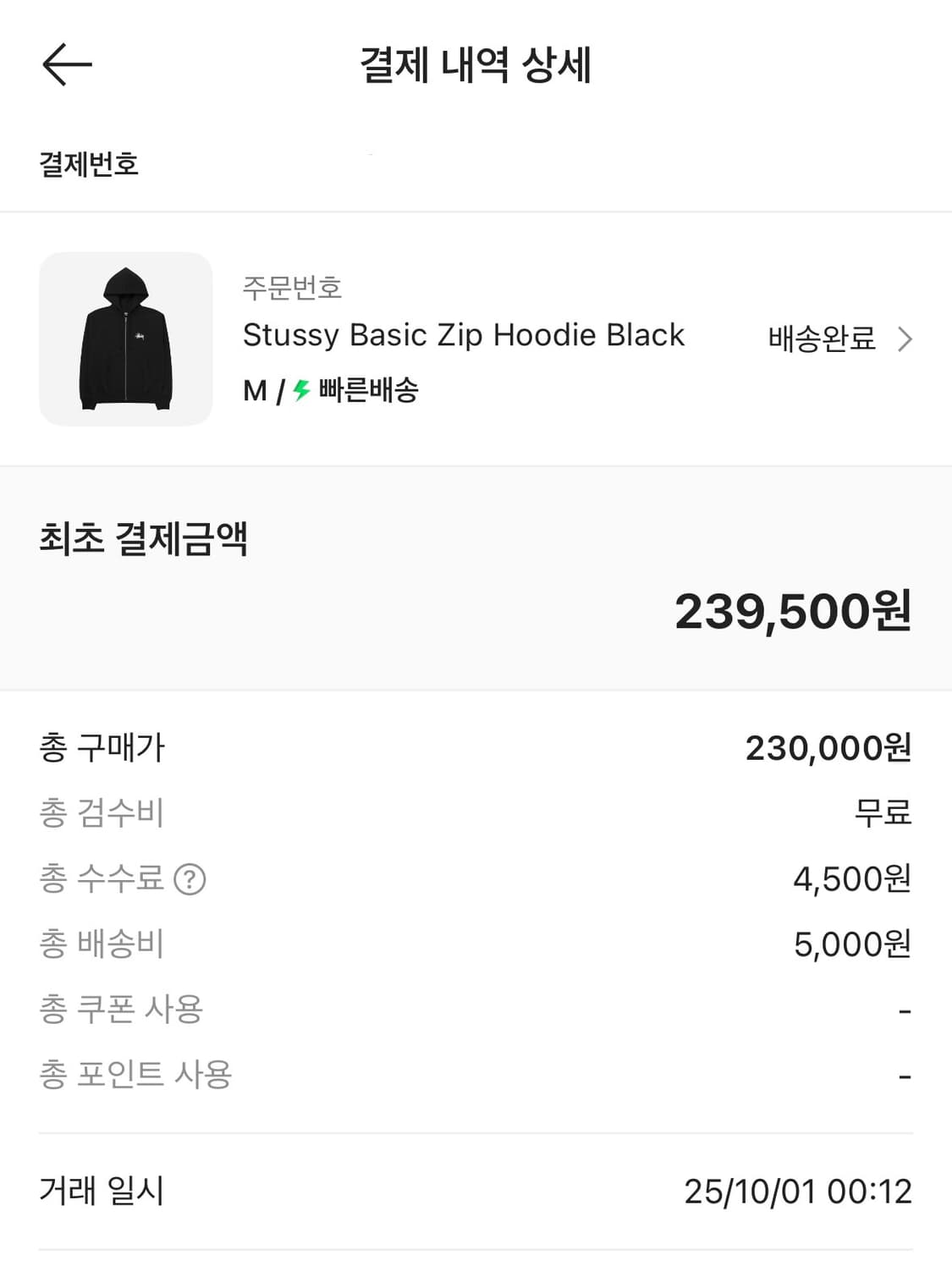
Task: Tap the chevron beside 배송완료 status
Action: coord(906,339)
